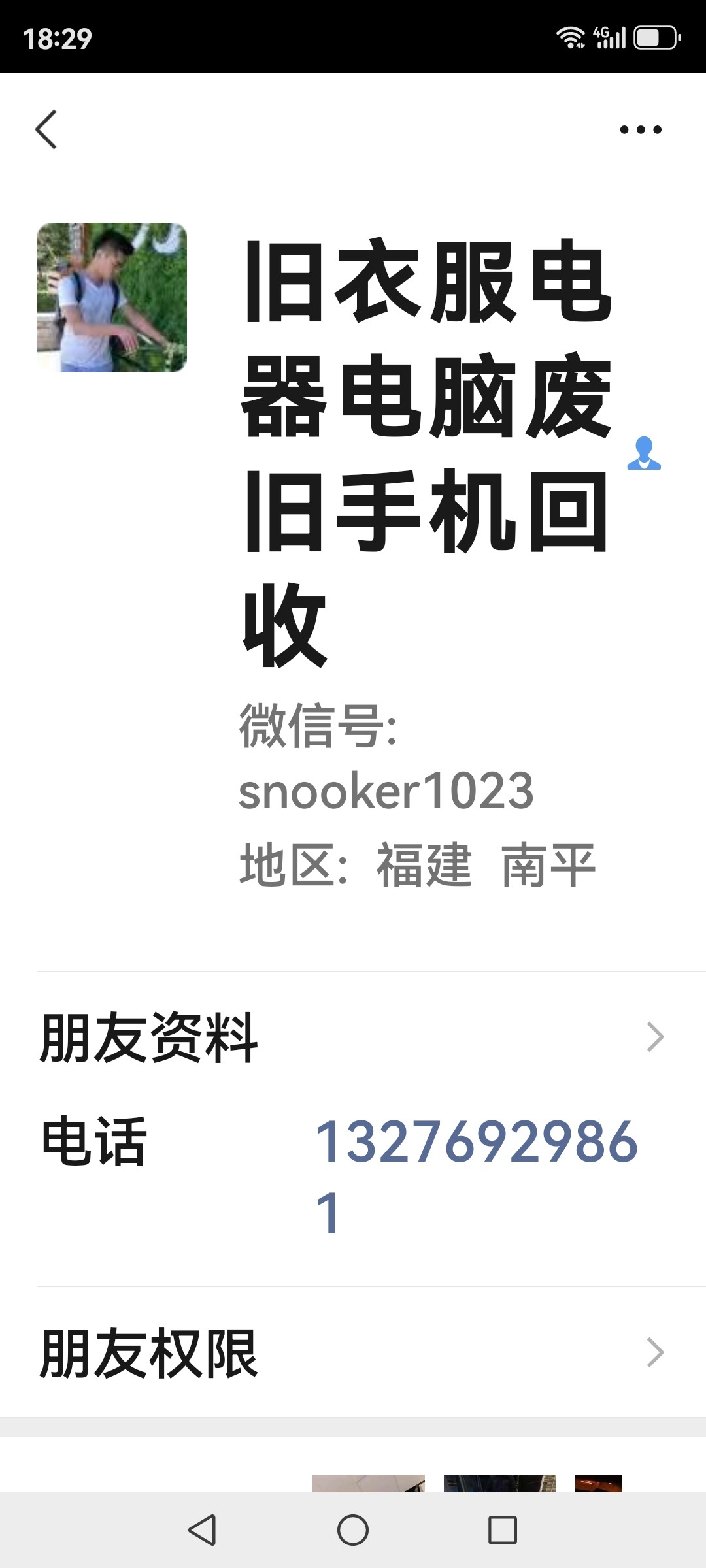Open the three-dot more options menu
The image size is (706, 1568).
(x=640, y=129)
